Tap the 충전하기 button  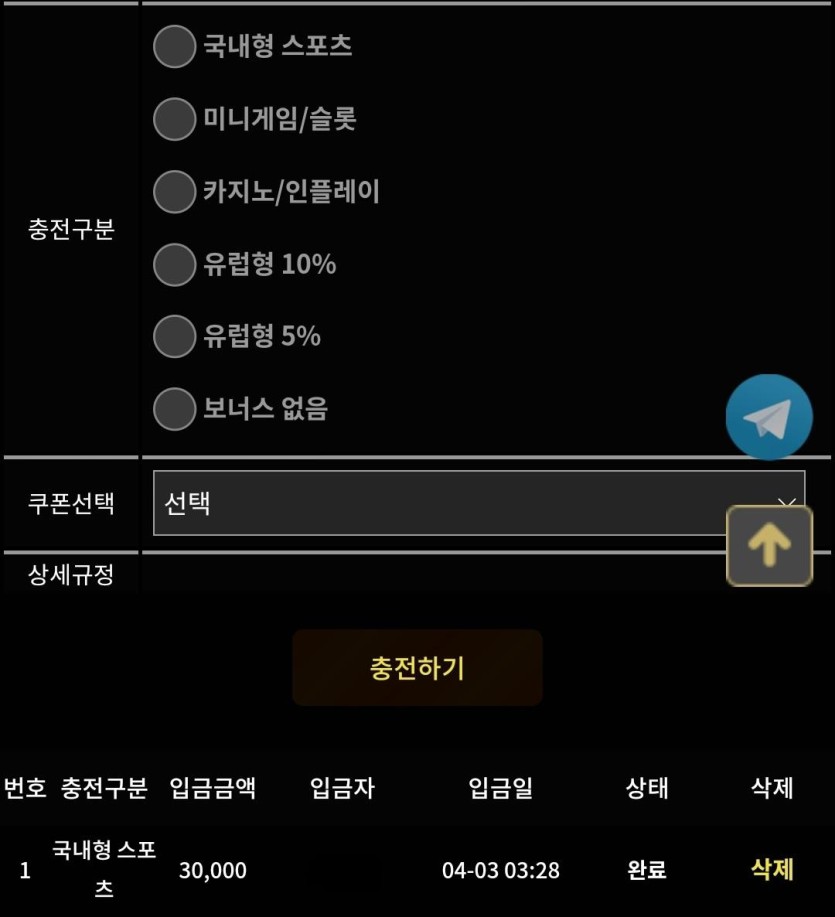[417, 668]
